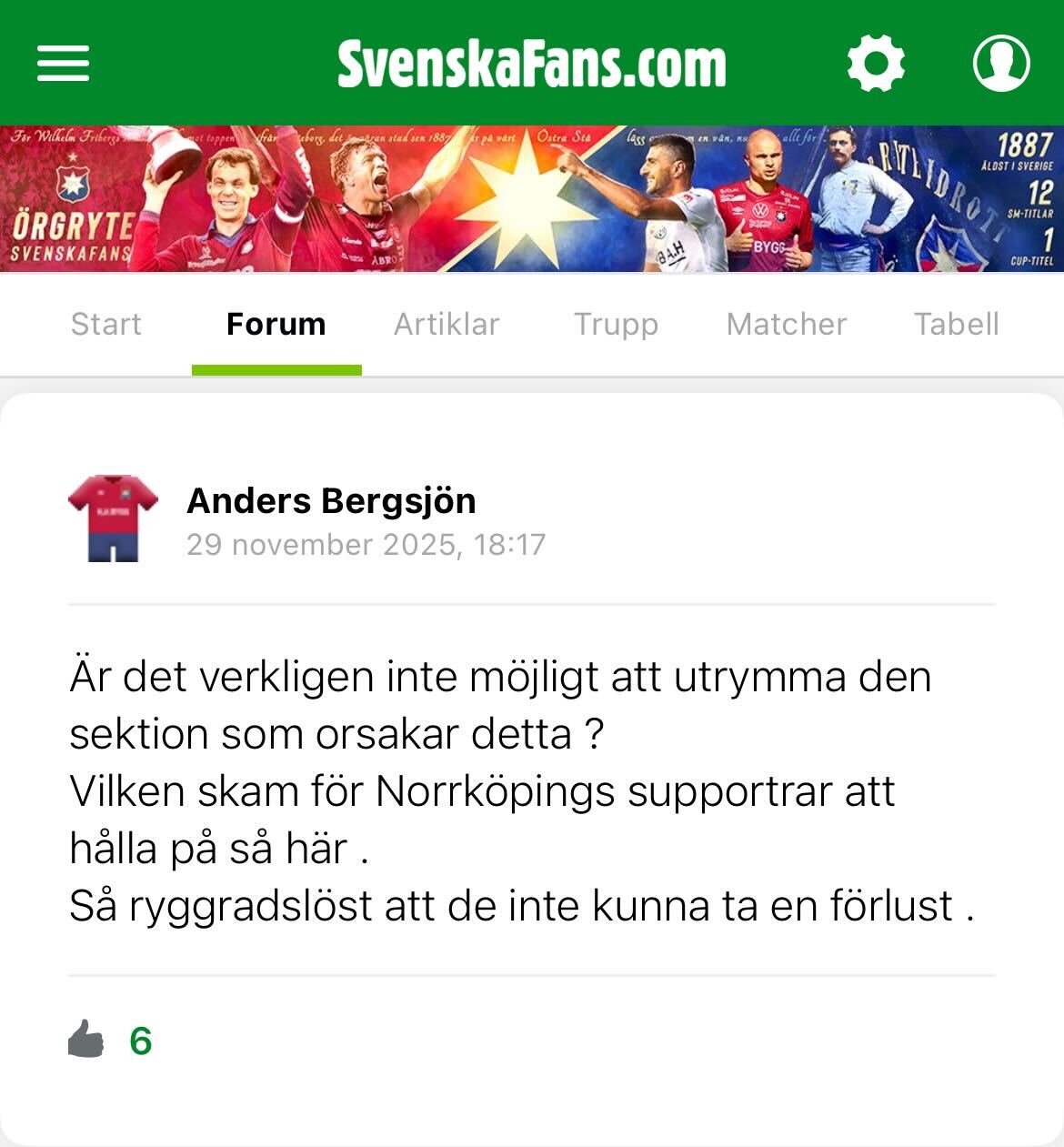Open the hamburger menu

coord(63,63)
